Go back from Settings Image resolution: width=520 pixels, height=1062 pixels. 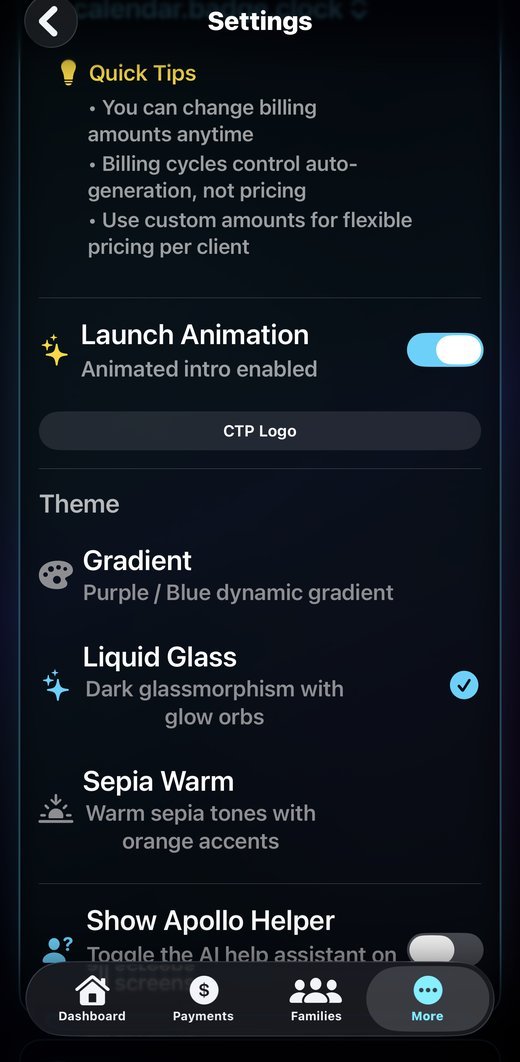click(x=50, y=22)
